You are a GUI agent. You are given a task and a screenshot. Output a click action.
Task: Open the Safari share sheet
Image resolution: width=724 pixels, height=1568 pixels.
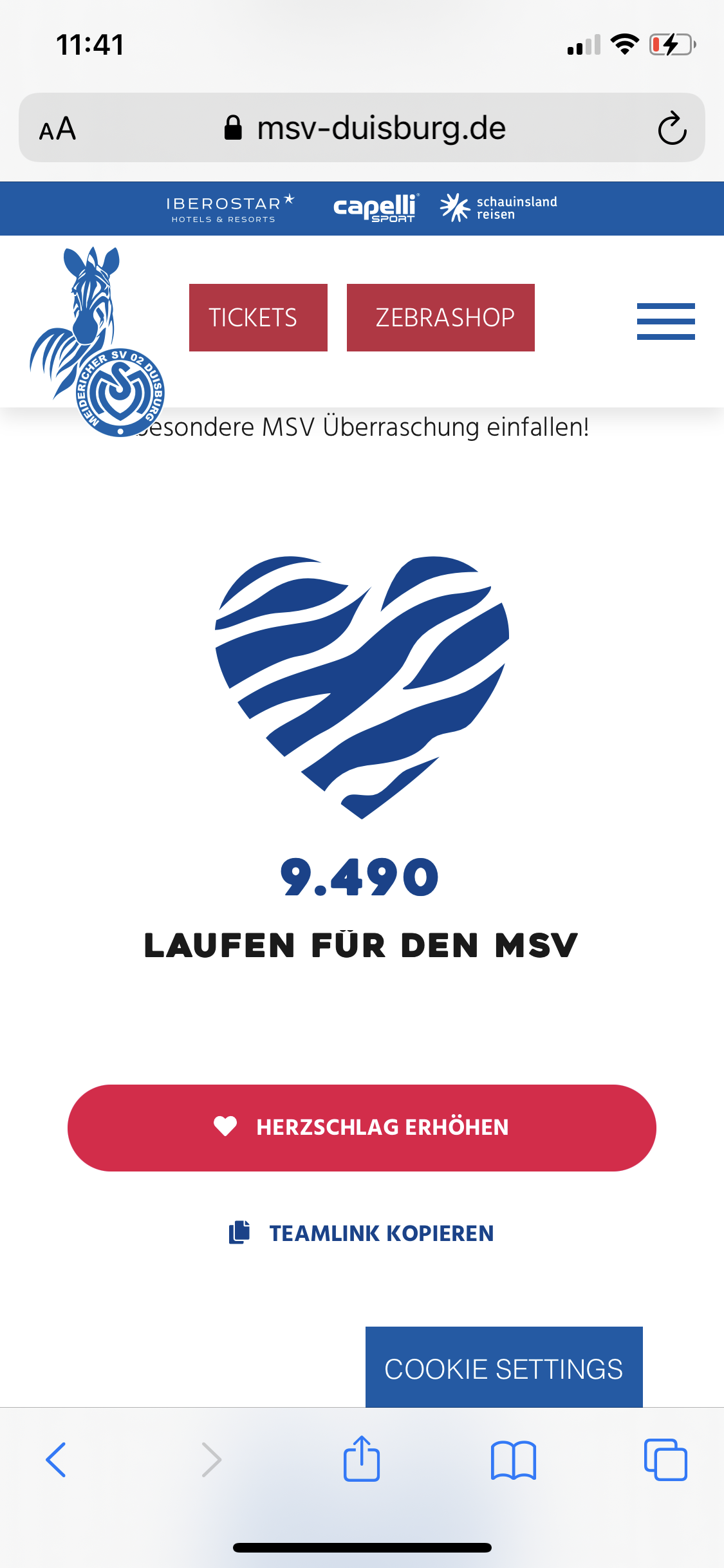[362, 1459]
